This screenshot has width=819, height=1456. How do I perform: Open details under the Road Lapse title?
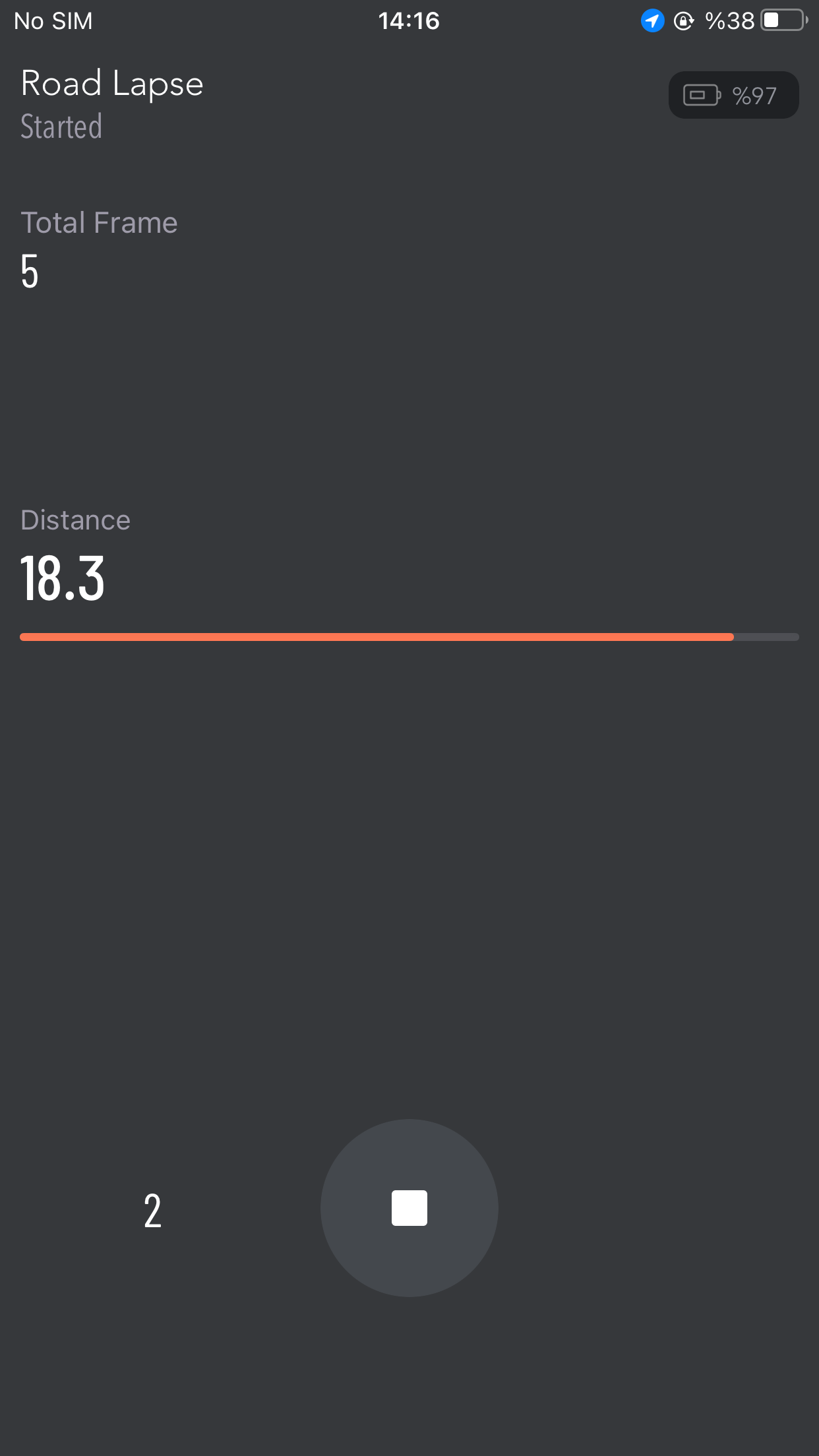(111, 83)
